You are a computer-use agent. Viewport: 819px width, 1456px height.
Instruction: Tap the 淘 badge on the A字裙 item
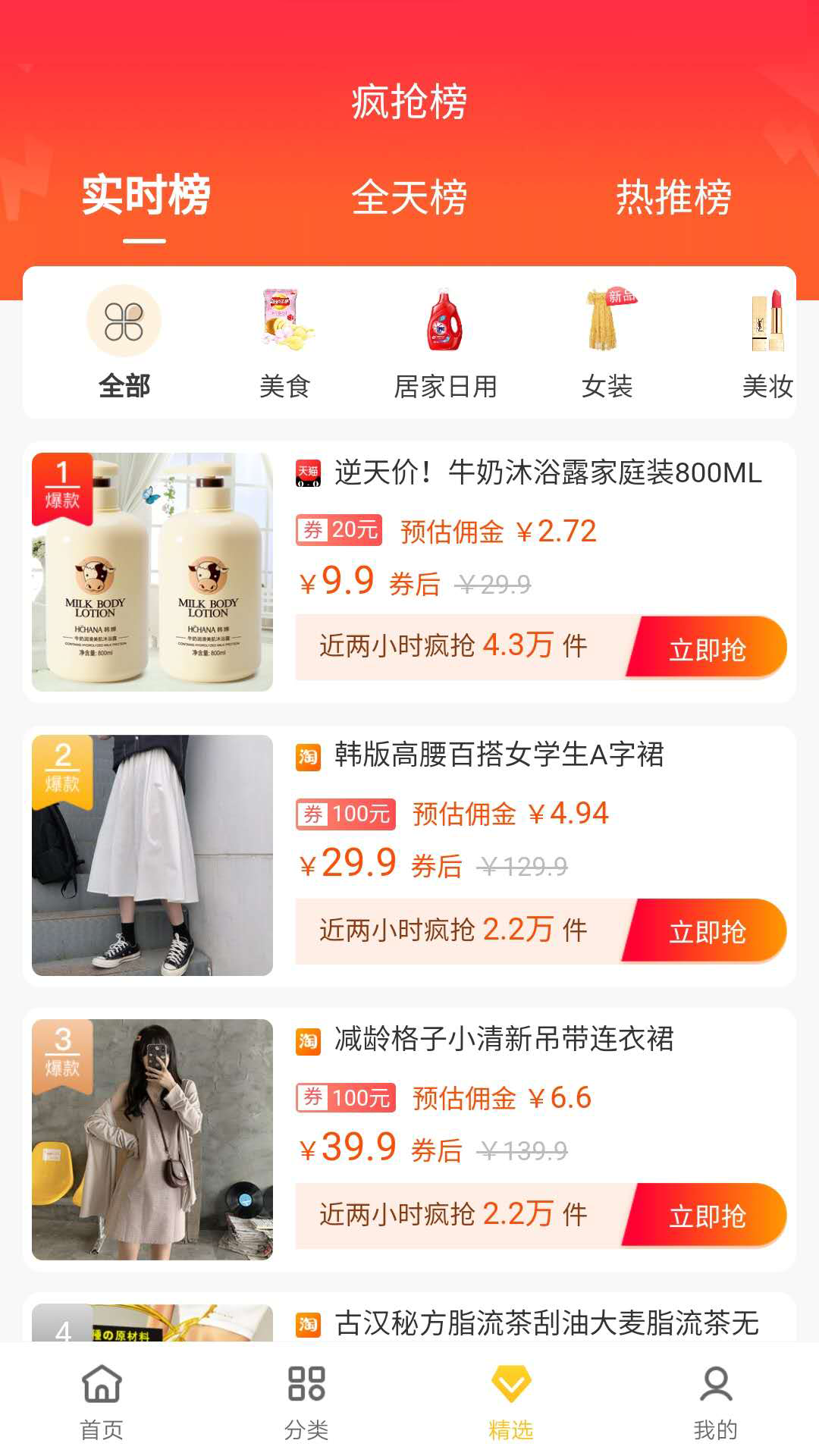click(x=309, y=757)
